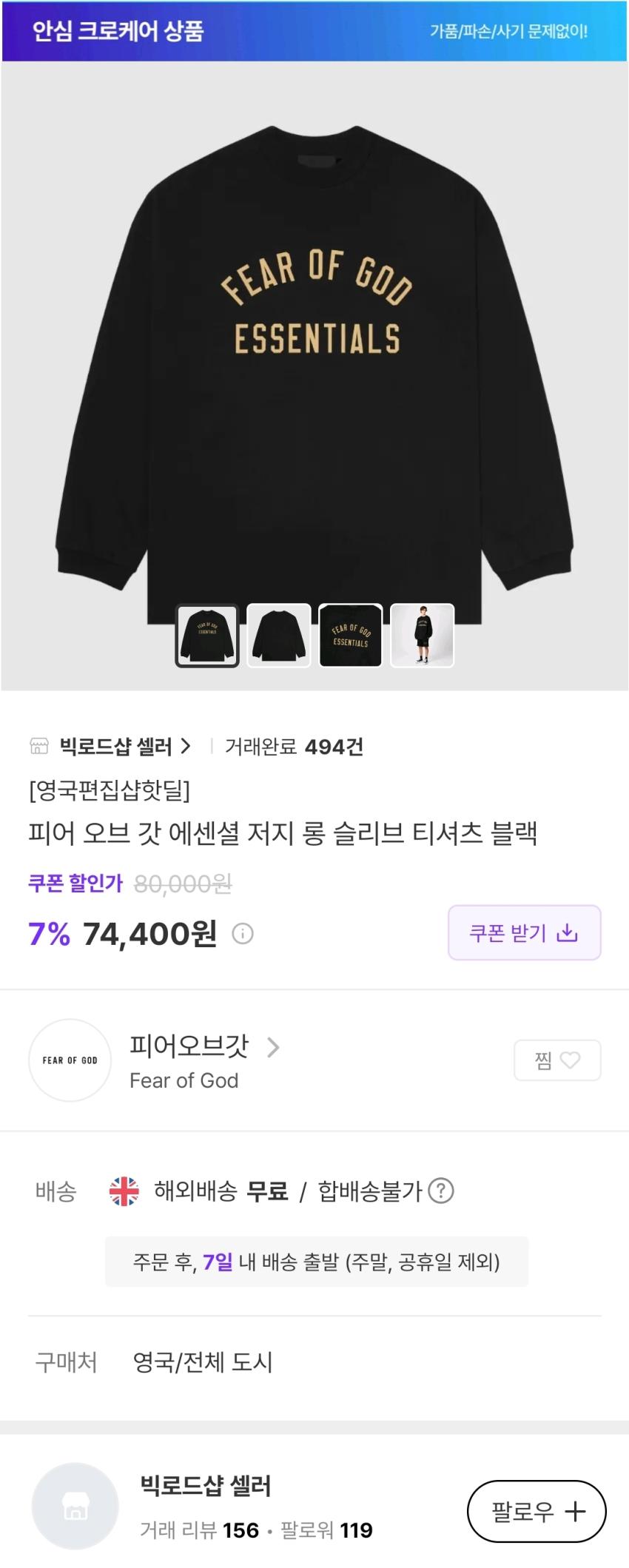Image resolution: width=629 pixels, height=1568 pixels.
Task: Select the back-view sweatshirt thumbnail
Action: coord(278,636)
